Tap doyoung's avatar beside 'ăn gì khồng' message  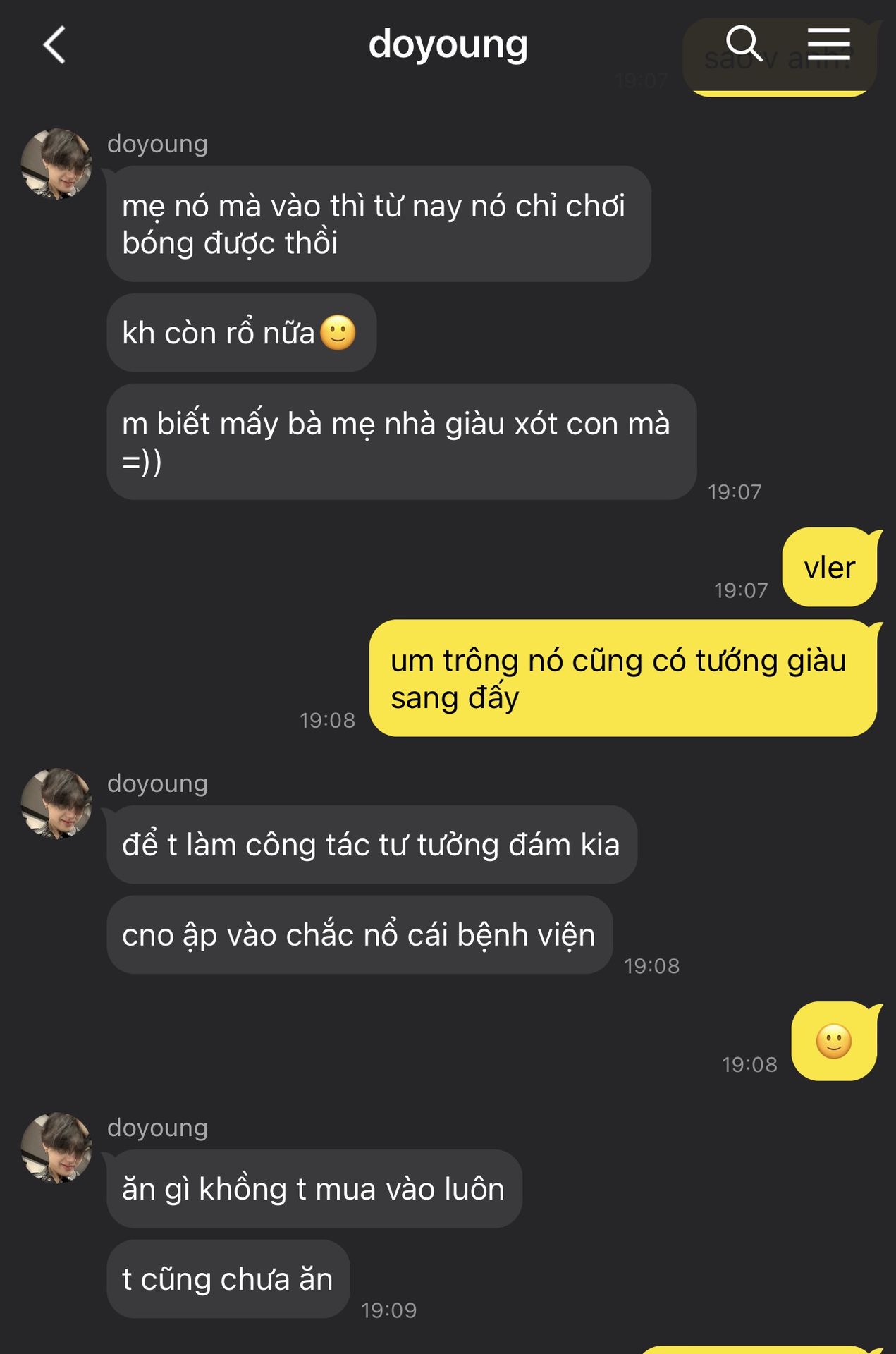(56, 1147)
